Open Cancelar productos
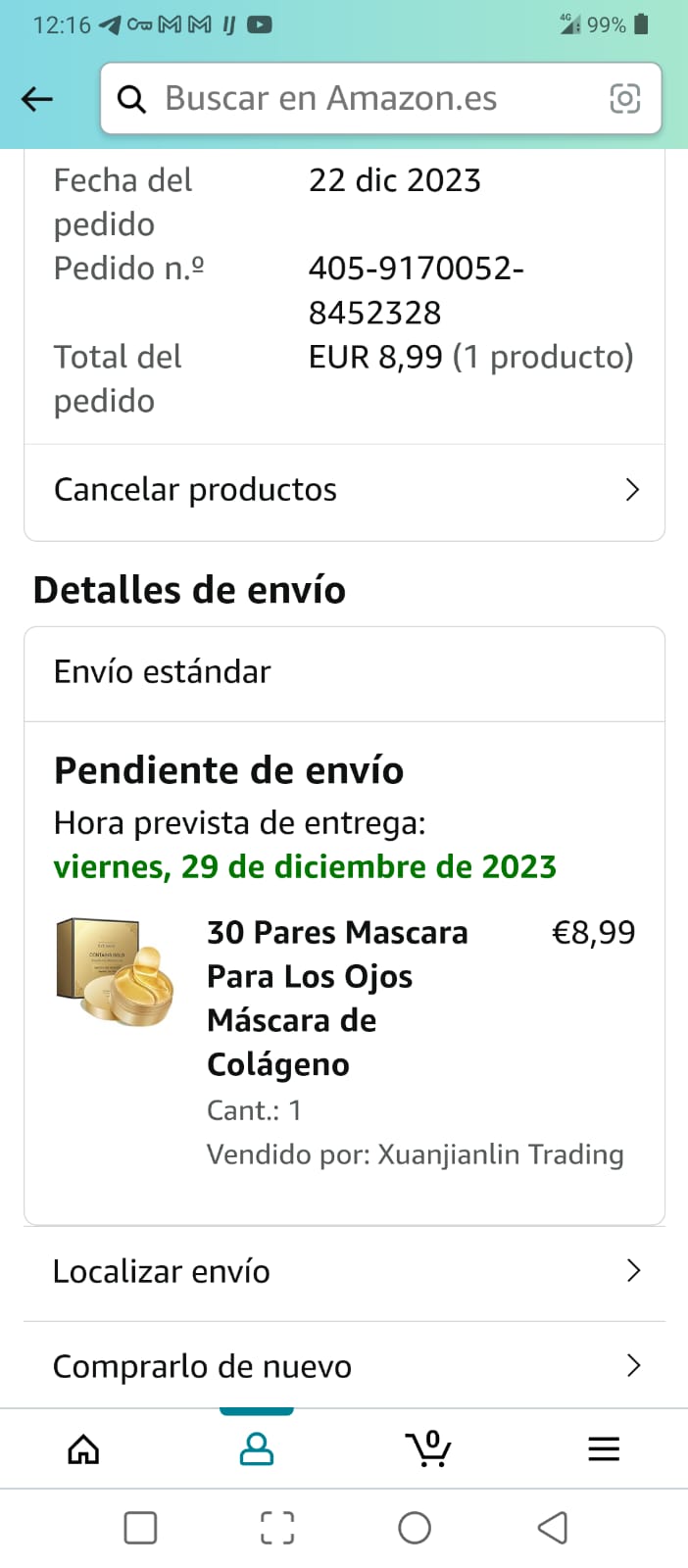Screen dimensions: 688x1568 [344, 490]
